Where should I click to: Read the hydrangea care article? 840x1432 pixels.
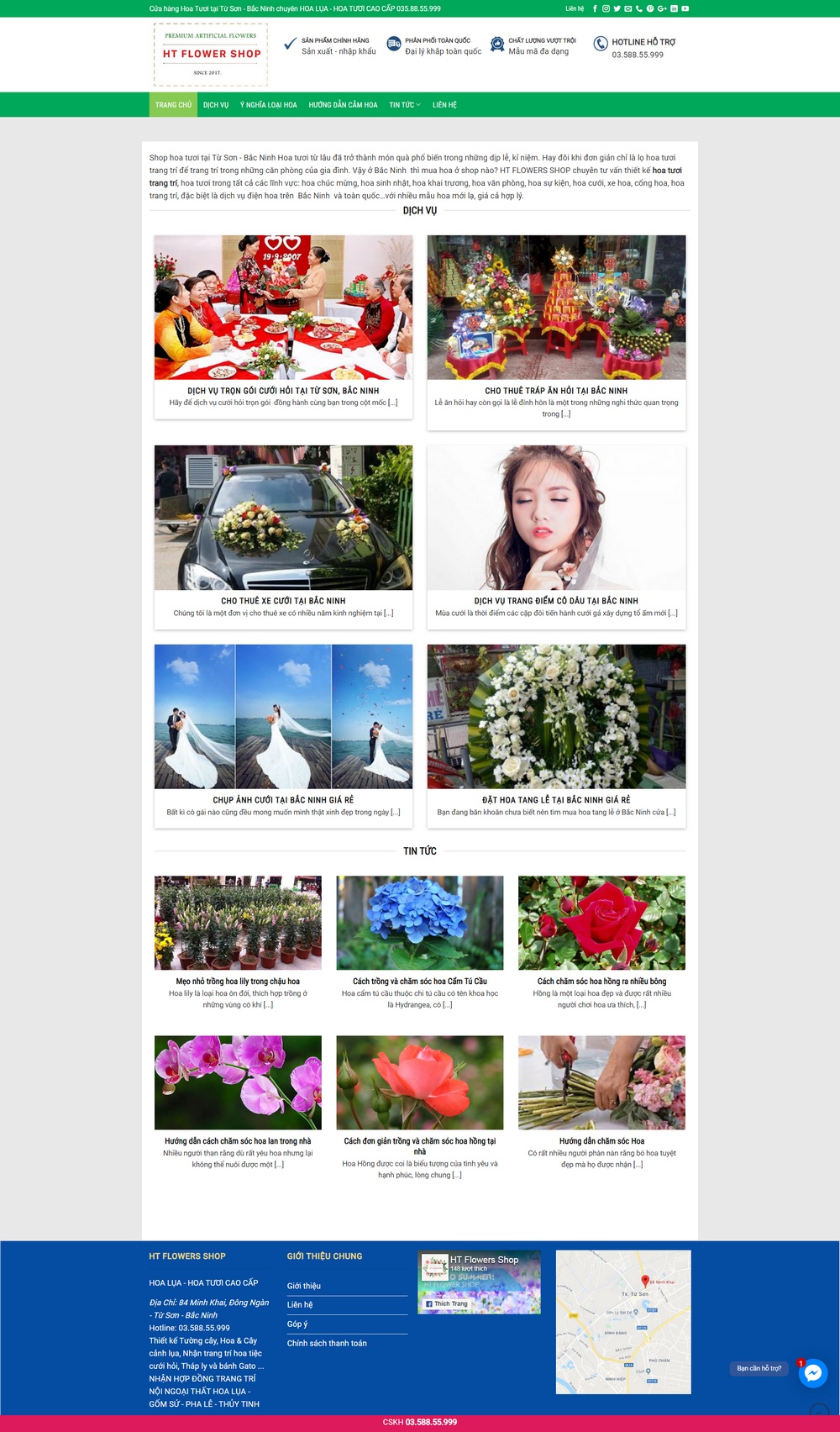(x=419, y=981)
